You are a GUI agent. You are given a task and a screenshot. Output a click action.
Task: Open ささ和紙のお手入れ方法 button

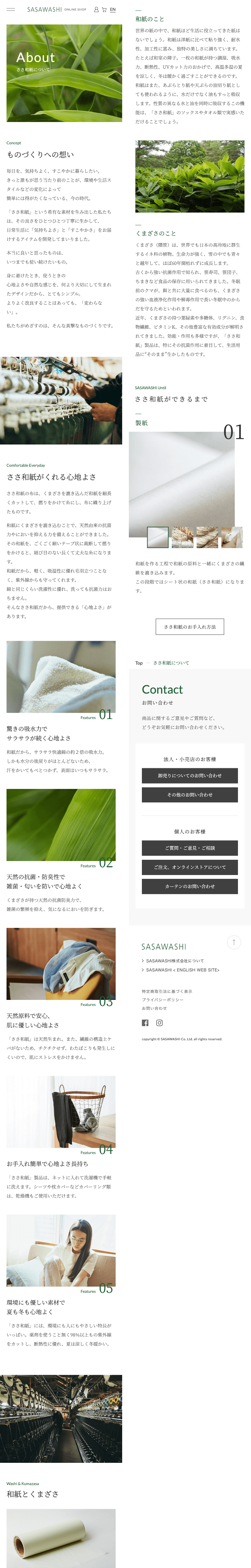[x=190, y=626]
